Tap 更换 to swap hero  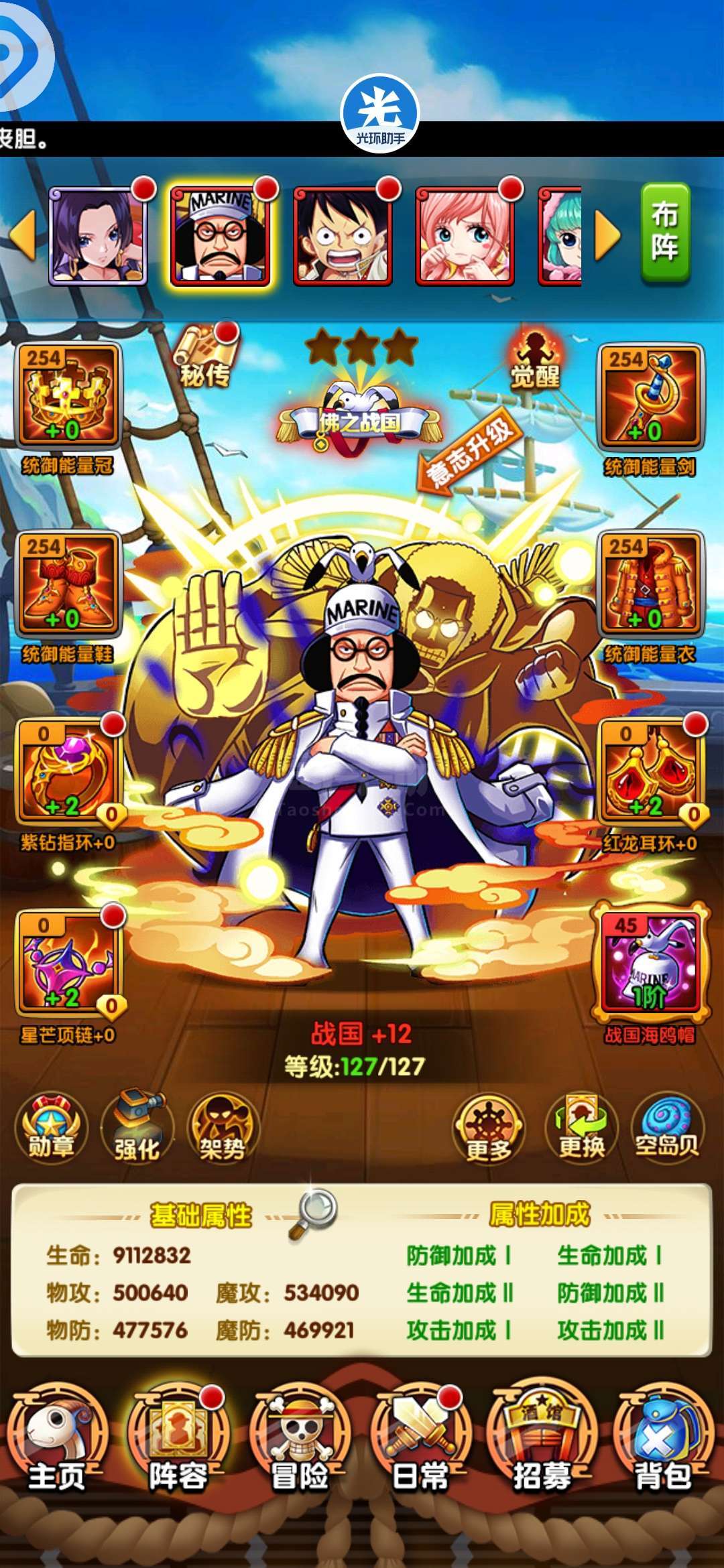click(x=582, y=1128)
